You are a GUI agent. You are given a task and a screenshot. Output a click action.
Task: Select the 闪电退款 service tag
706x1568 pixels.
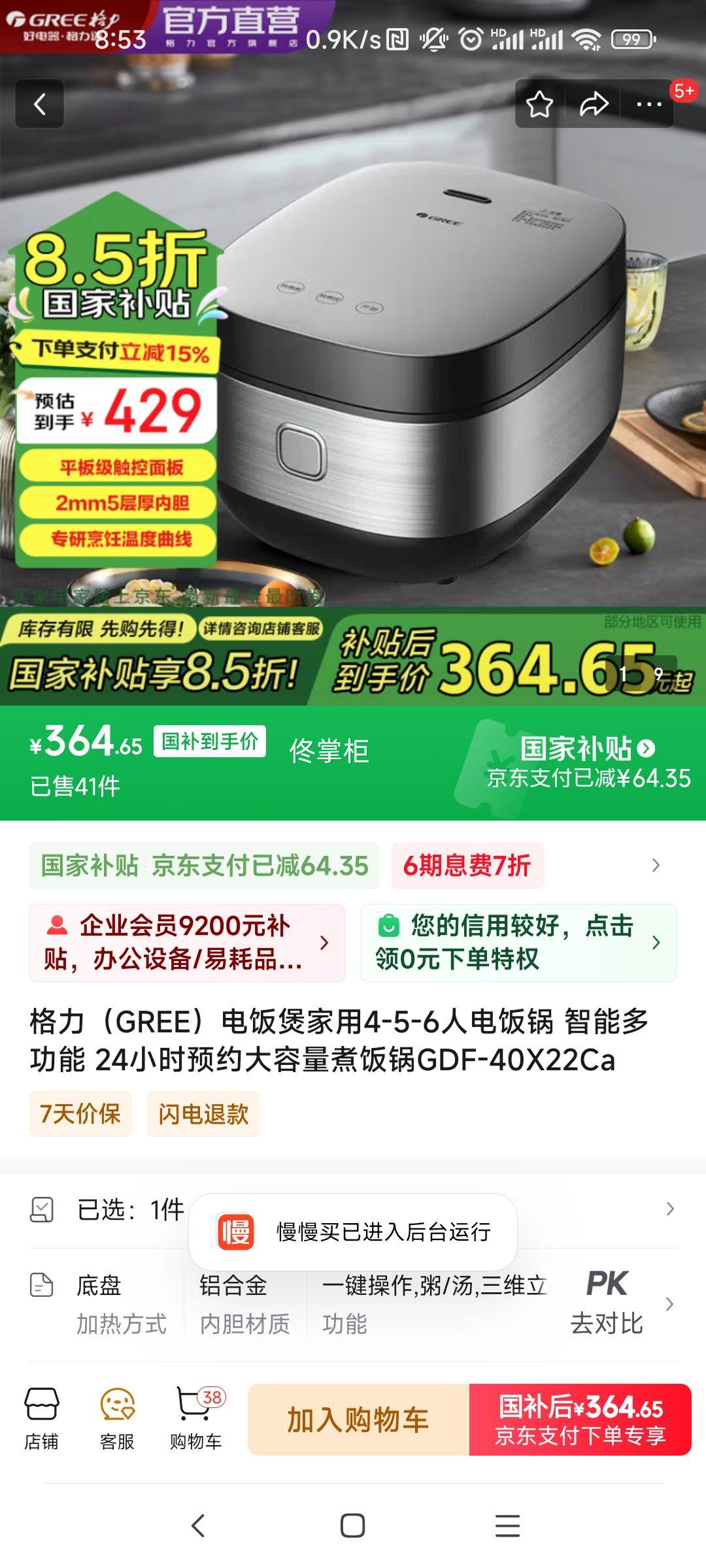point(203,1115)
